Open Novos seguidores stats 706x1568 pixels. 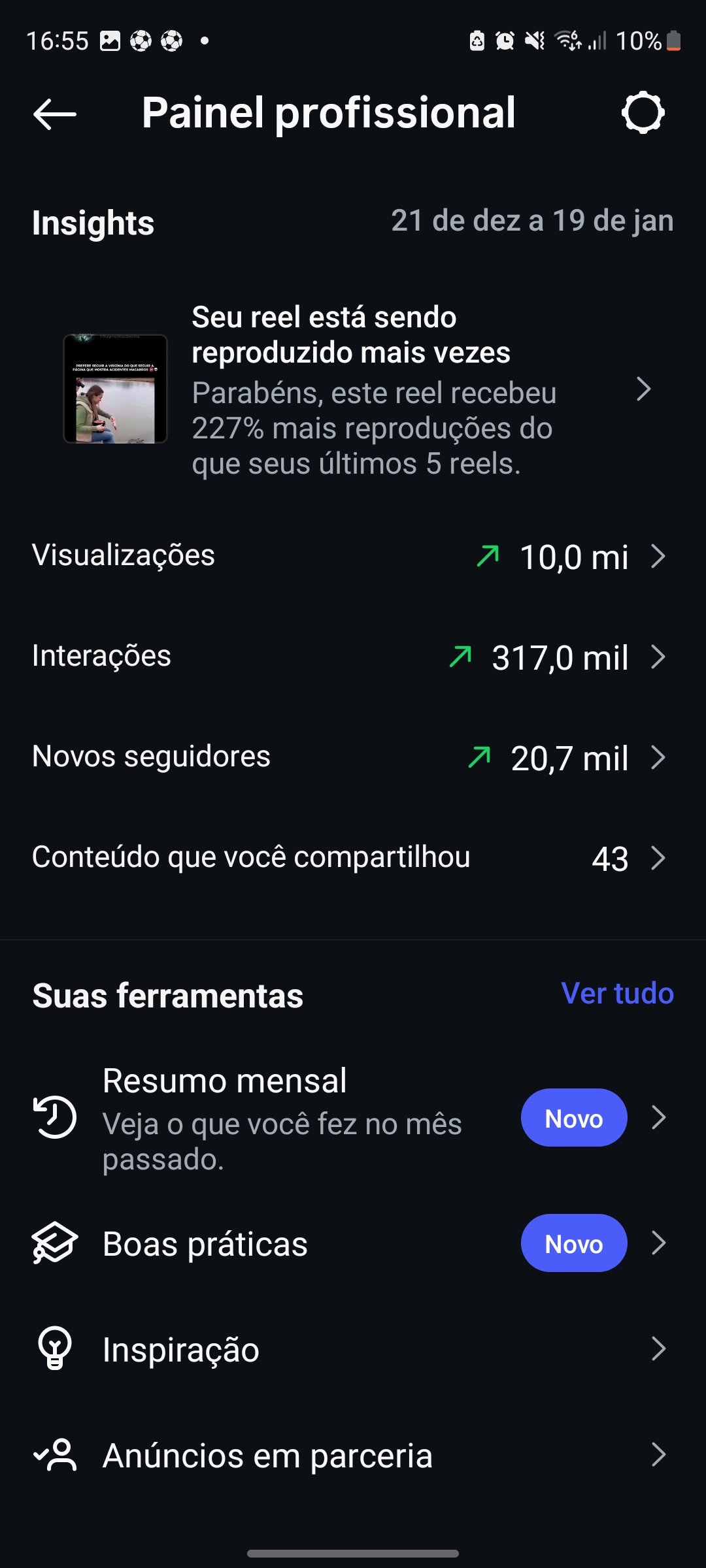pos(353,758)
